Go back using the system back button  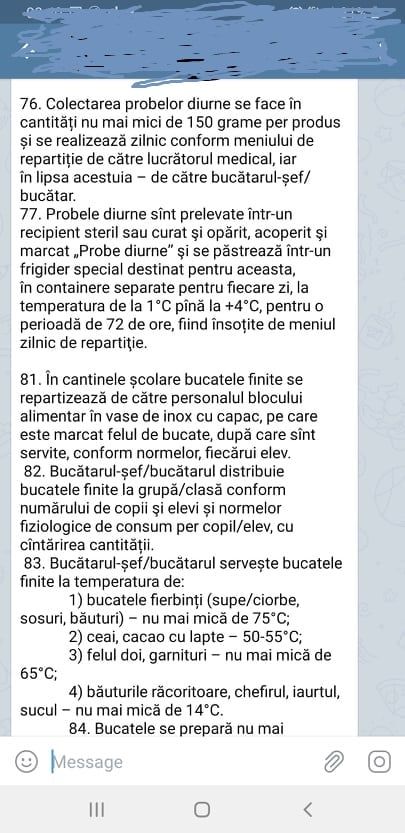point(307,810)
